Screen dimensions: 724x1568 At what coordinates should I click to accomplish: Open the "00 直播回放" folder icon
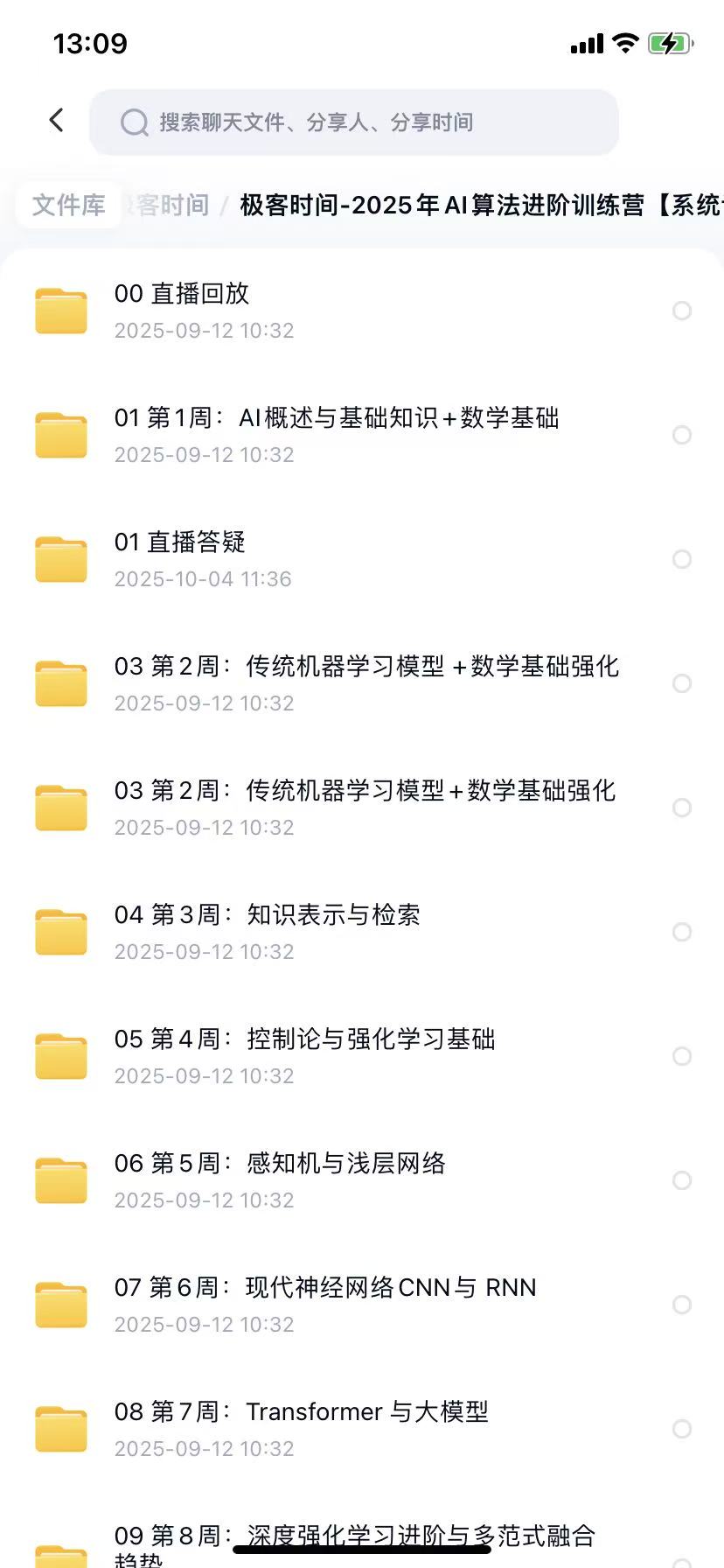point(60,310)
